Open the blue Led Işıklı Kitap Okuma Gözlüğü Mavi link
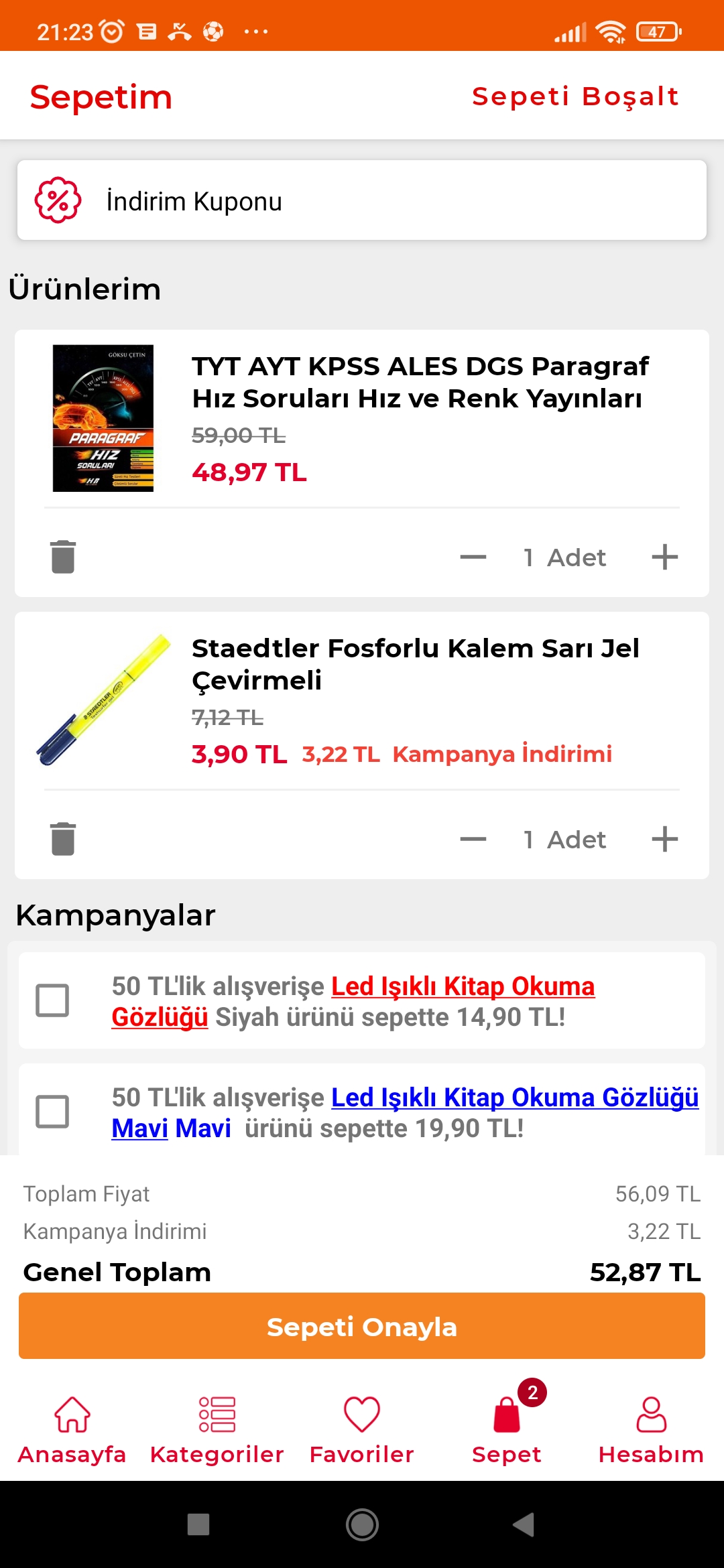The width and height of the screenshot is (724, 1568). 515,1098
